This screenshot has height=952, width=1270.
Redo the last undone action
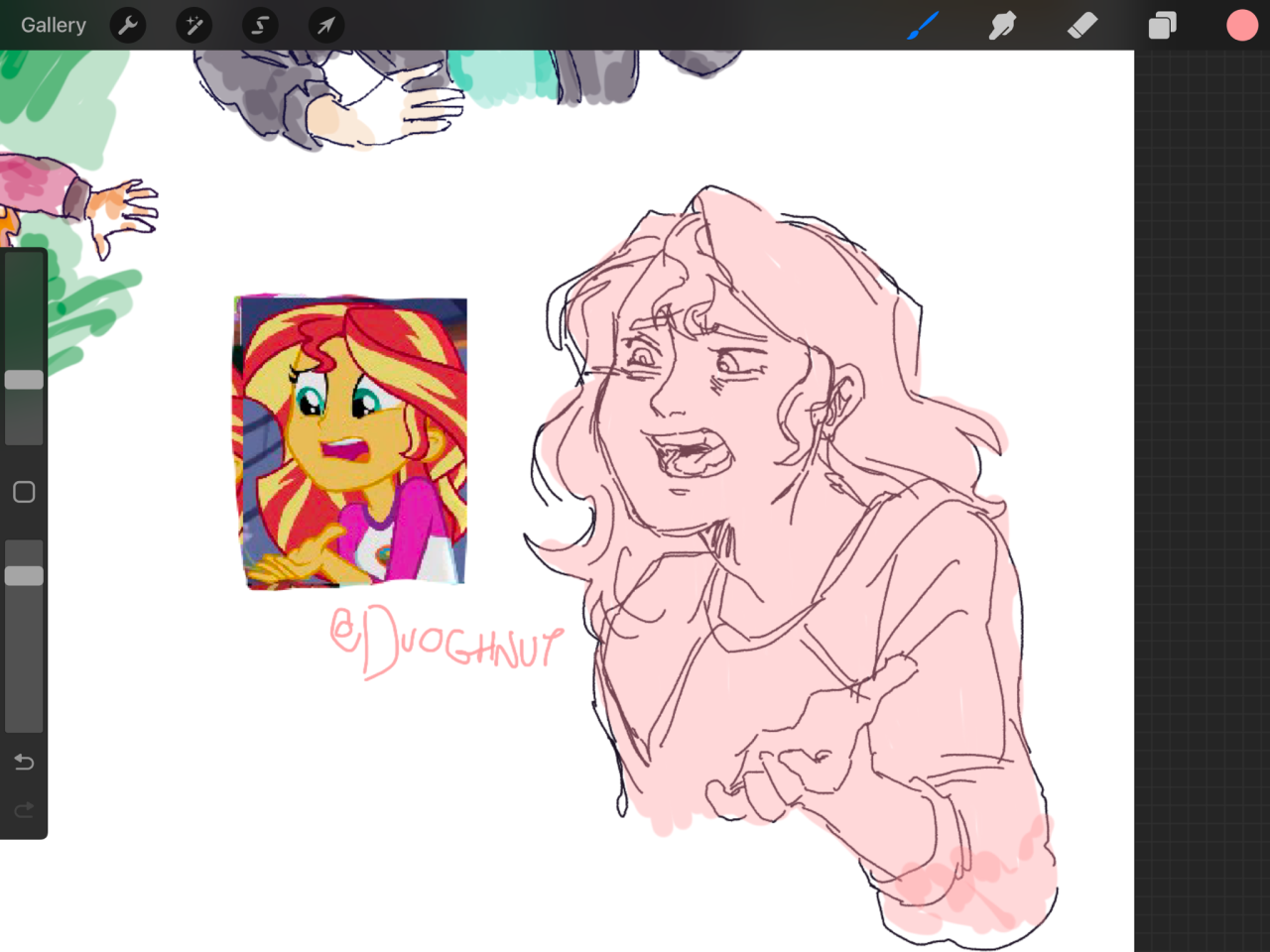(24, 810)
